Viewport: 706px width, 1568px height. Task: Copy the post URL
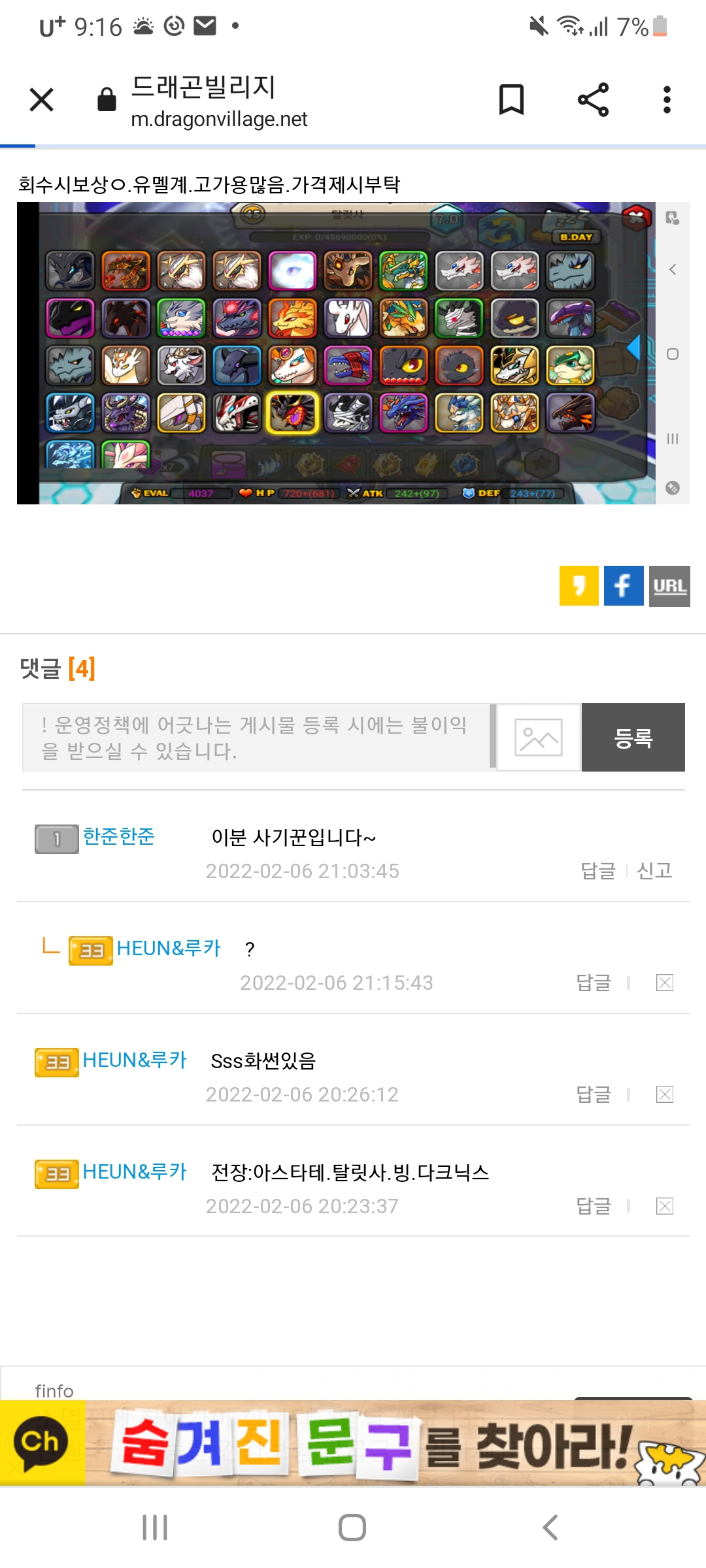[669, 586]
